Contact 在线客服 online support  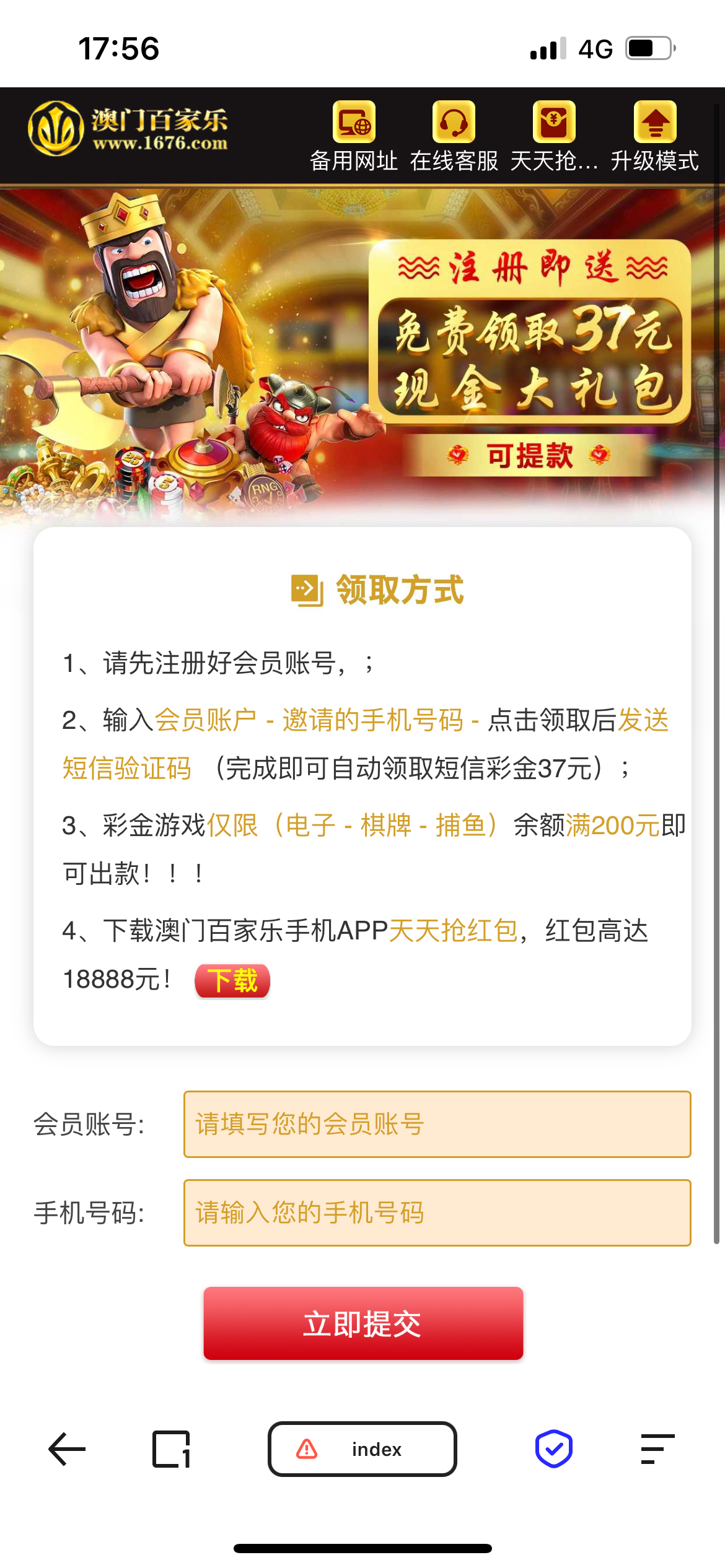click(x=454, y=136)
